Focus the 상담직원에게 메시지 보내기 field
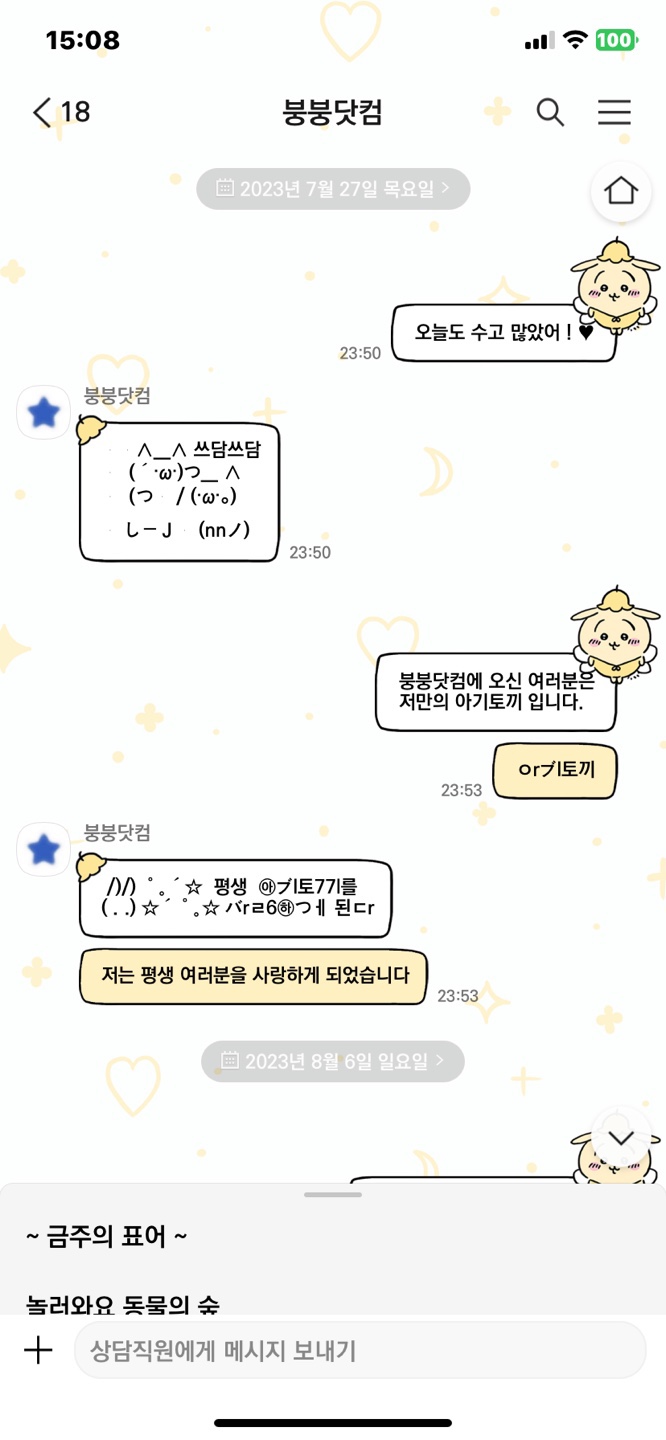The height and width of the screenshot is (1440, 666). (x=360, y=1351)
